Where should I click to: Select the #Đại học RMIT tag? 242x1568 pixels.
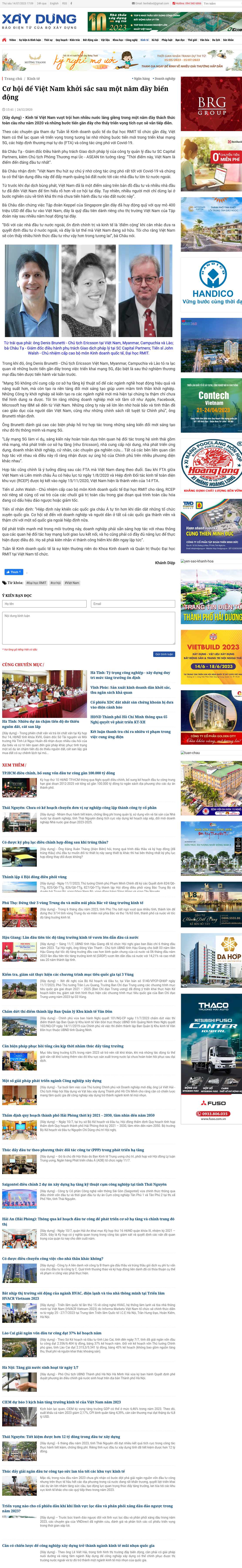point(37,582)
